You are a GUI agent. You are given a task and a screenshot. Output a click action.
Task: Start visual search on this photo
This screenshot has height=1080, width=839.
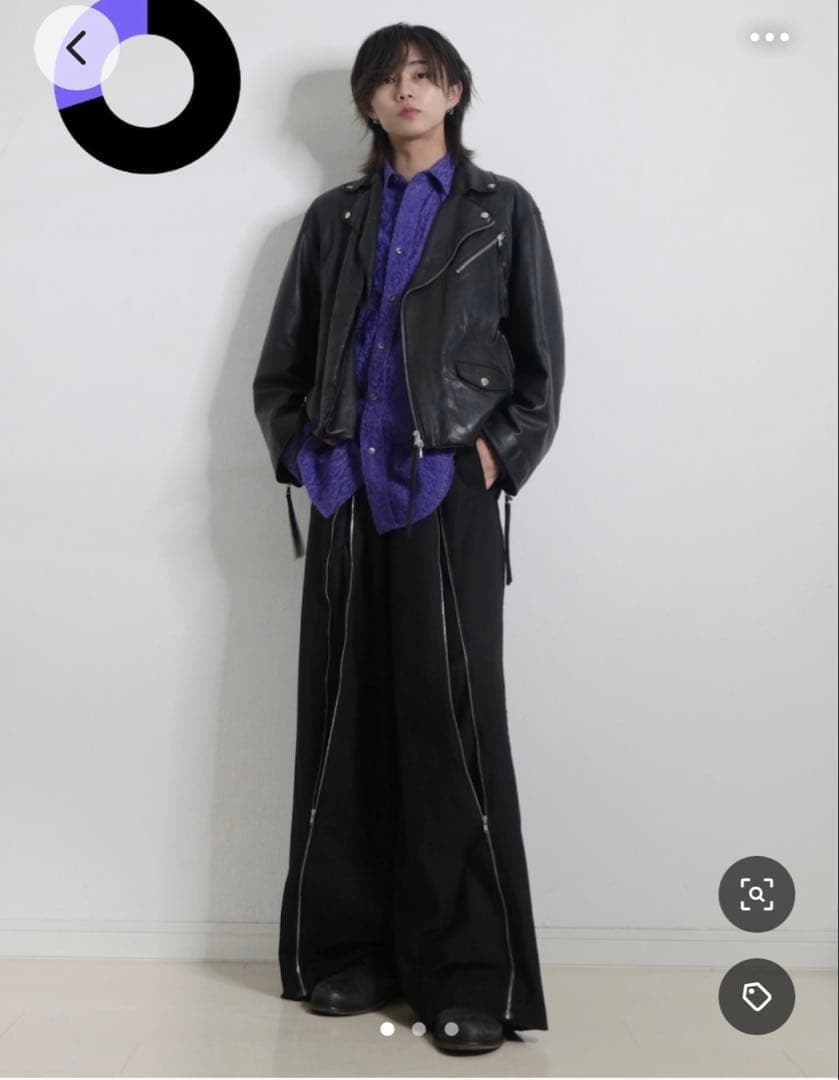pyautogui.click(x=756, y=894)
